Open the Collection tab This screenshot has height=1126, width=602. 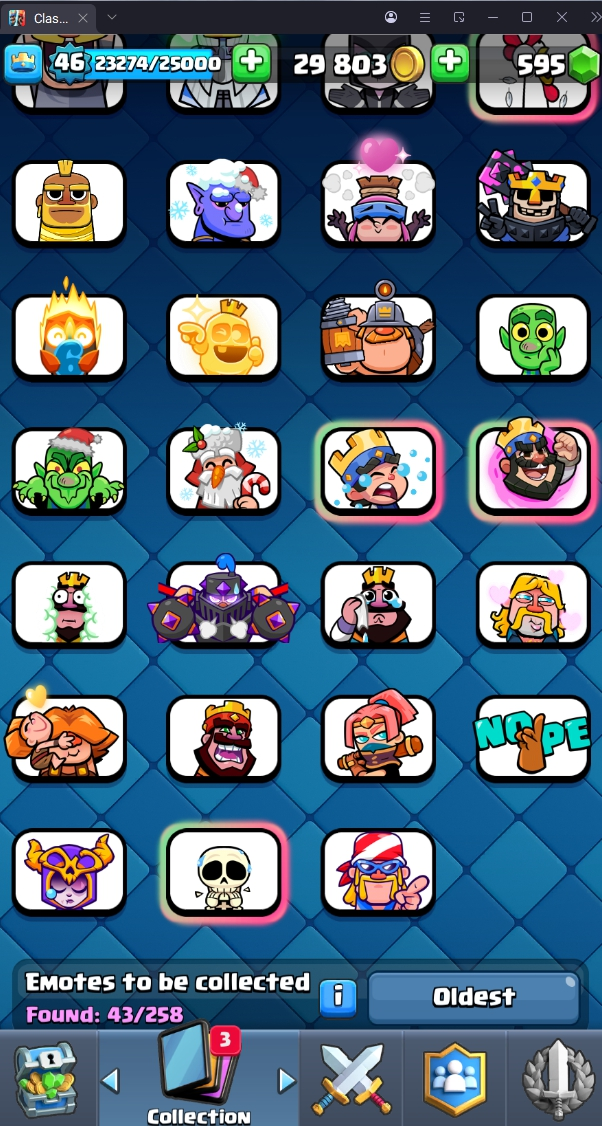click(x=199, y=1080)
